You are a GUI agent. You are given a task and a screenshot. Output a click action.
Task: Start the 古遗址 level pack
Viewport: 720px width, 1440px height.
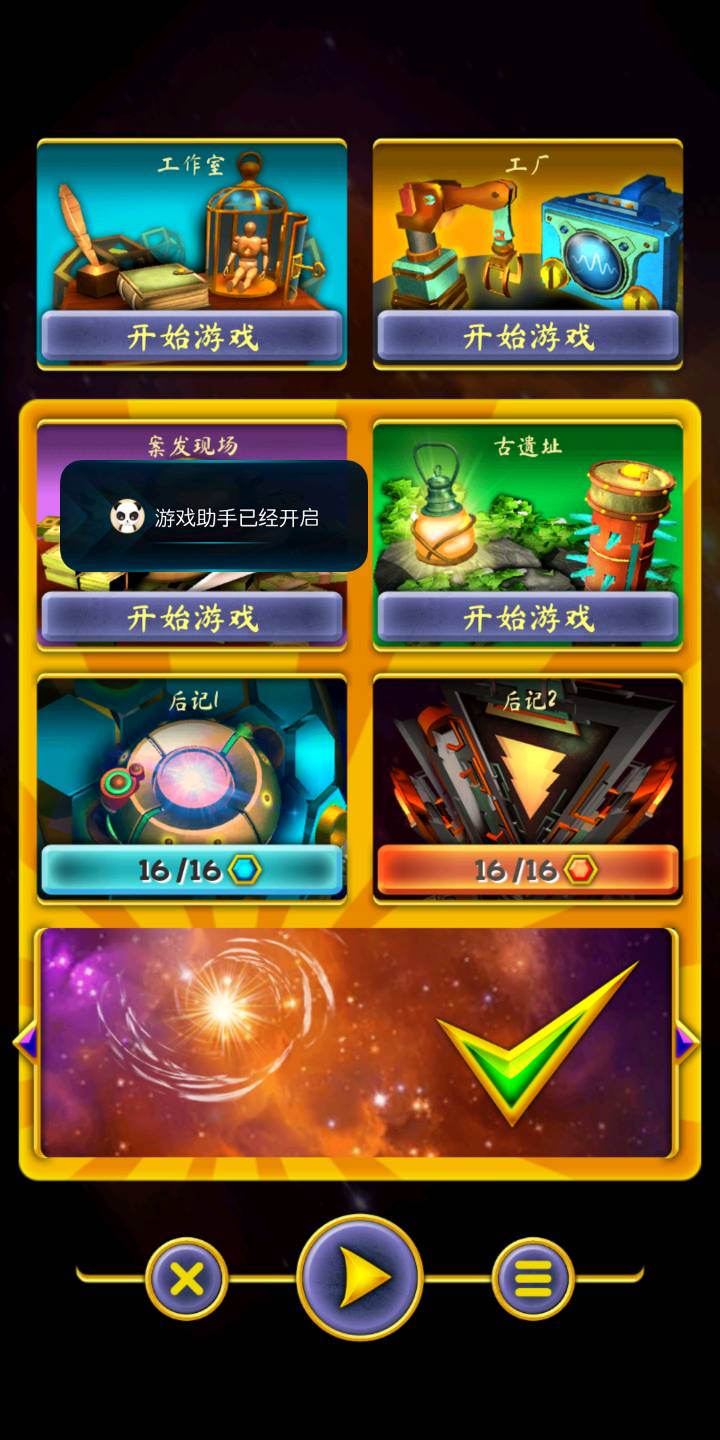click(528, 617)
